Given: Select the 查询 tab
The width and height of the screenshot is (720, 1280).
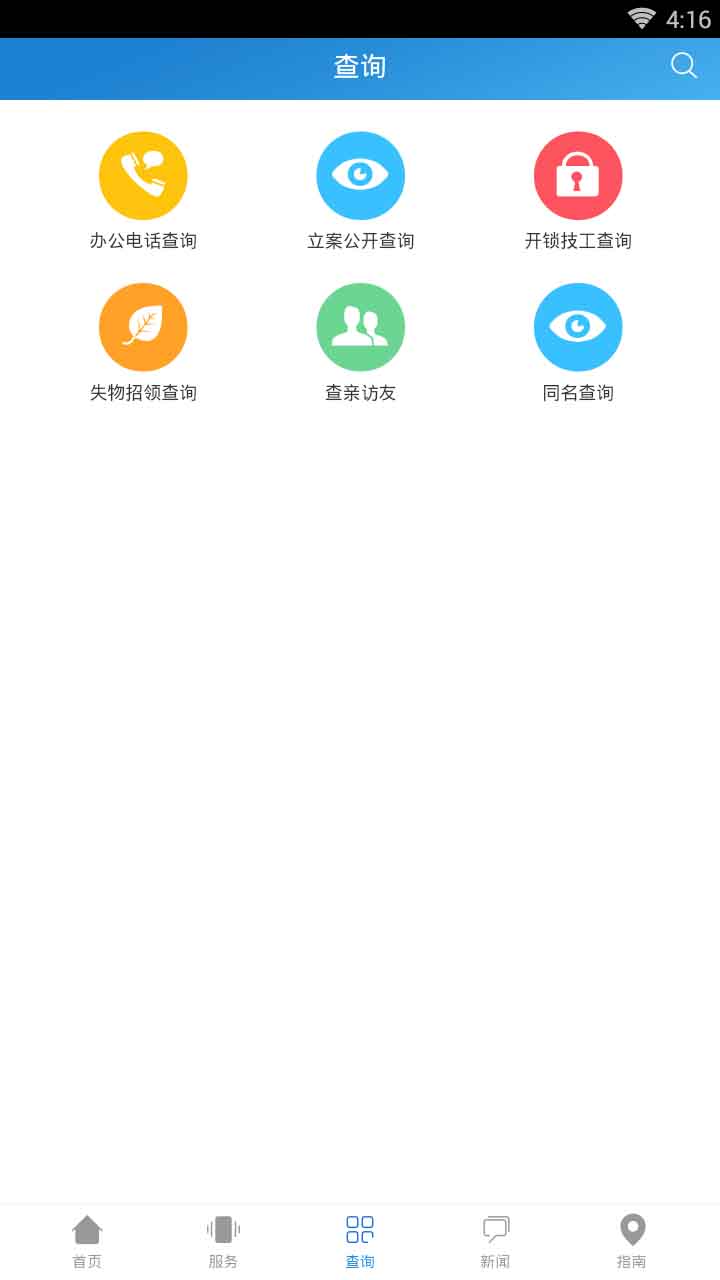Looking at the screenshot, I should tap(360, 1238).
